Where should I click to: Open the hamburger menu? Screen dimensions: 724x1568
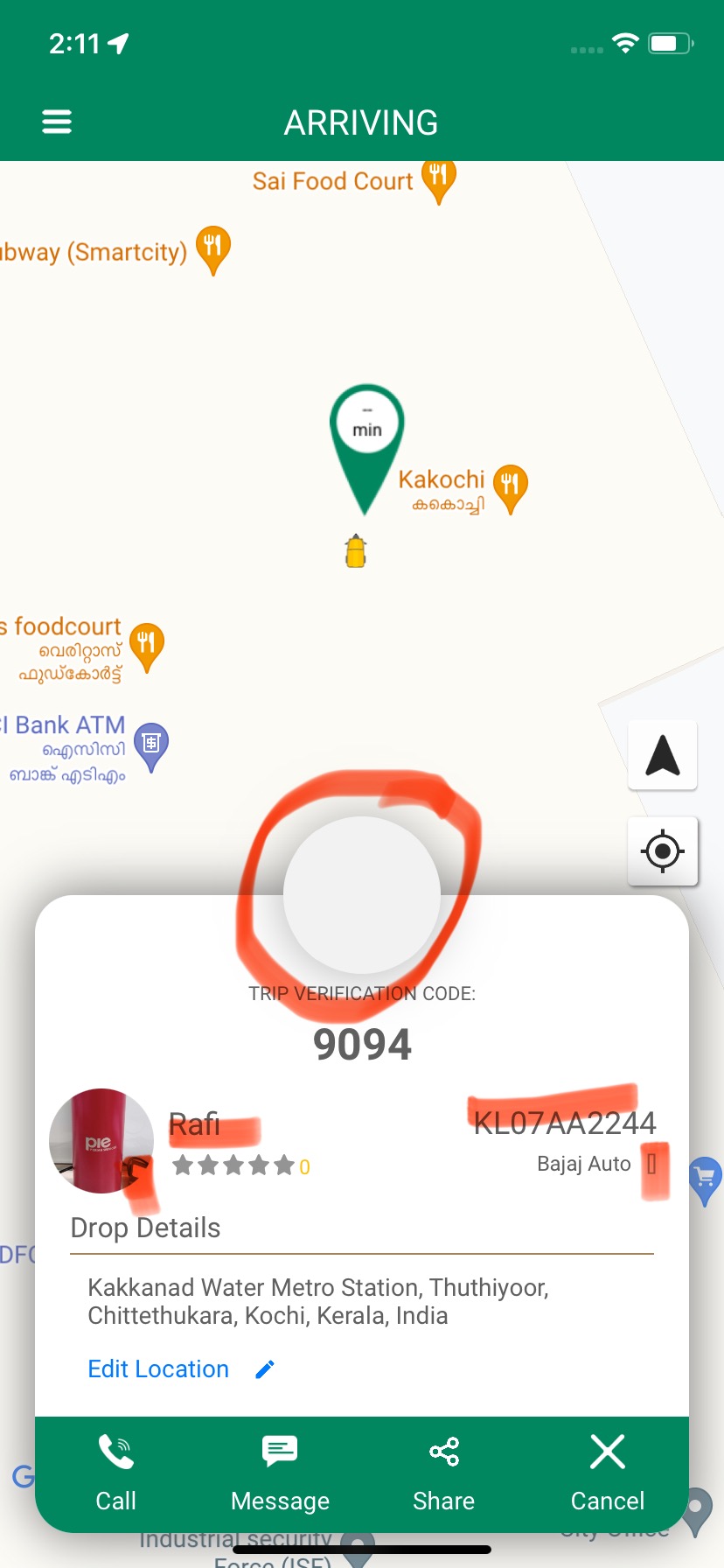(x=57, y=122)
